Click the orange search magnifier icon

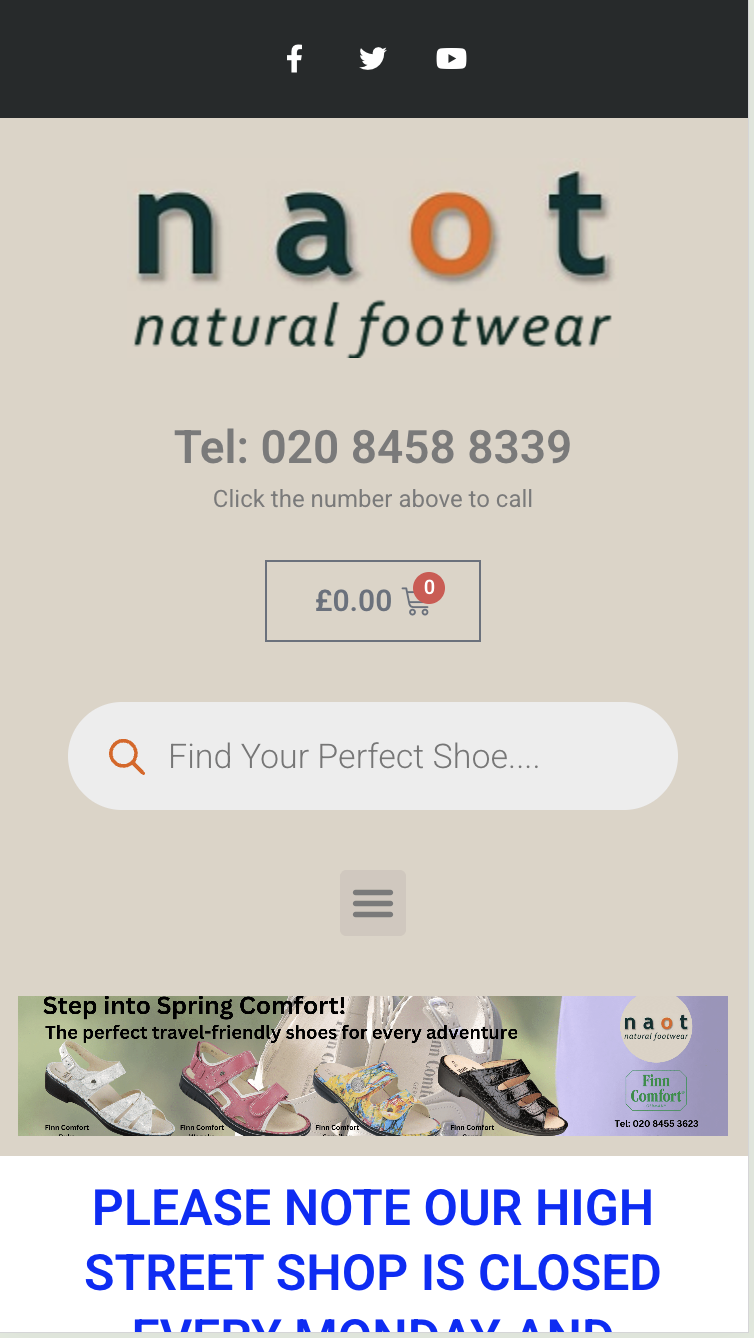(x=127, y=756)
